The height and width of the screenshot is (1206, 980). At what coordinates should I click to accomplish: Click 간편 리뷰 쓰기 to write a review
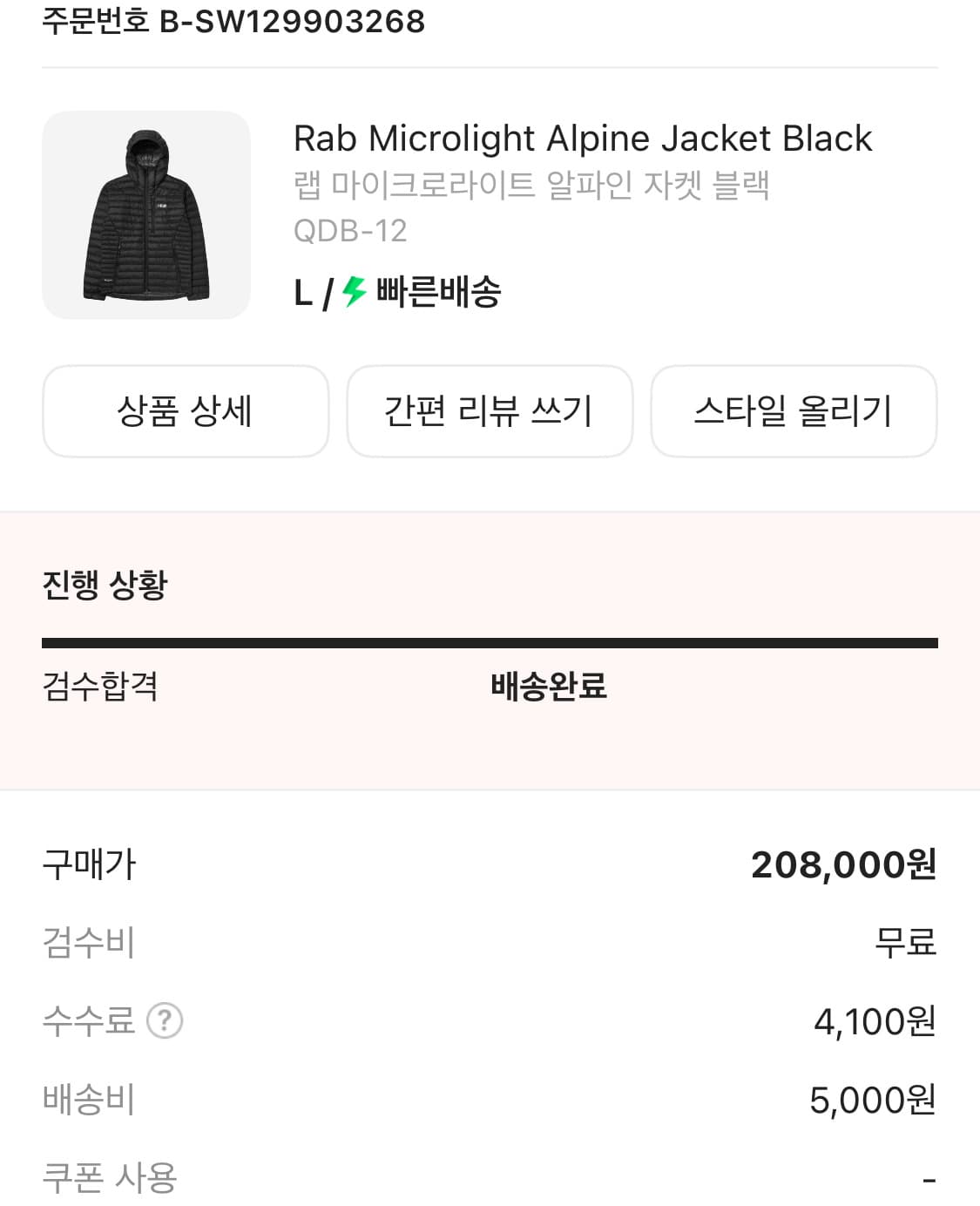(x=490, y=411)
